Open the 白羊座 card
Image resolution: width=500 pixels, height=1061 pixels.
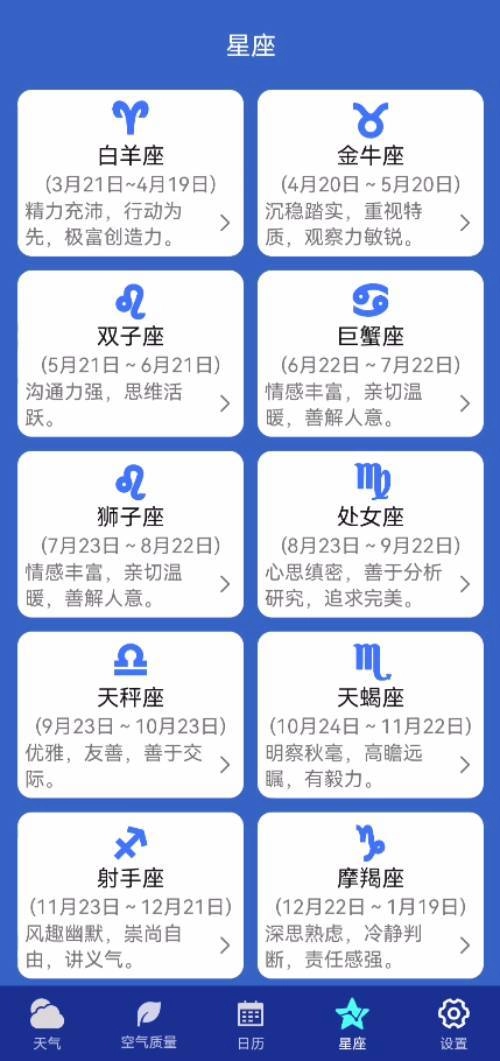tap(131, 173)
